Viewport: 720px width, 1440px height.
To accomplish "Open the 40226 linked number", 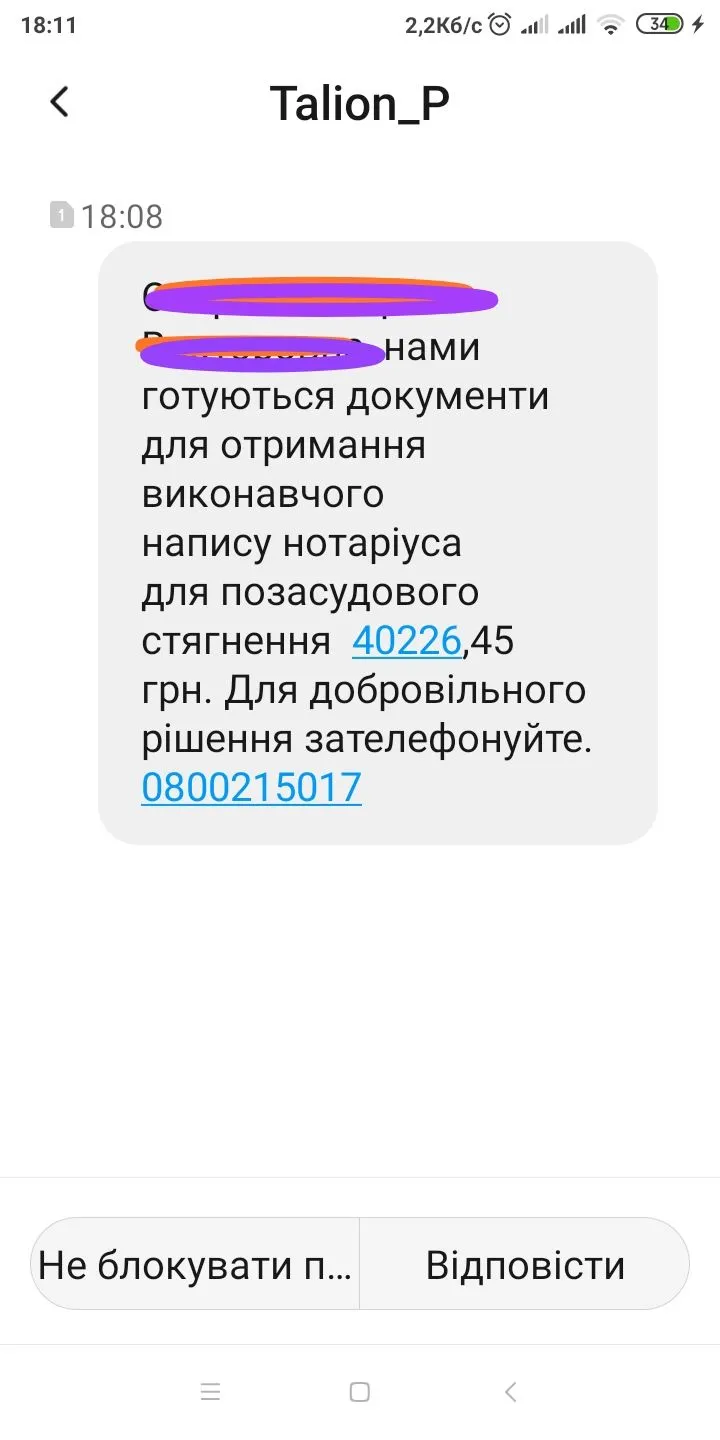I will click(406, 642).
